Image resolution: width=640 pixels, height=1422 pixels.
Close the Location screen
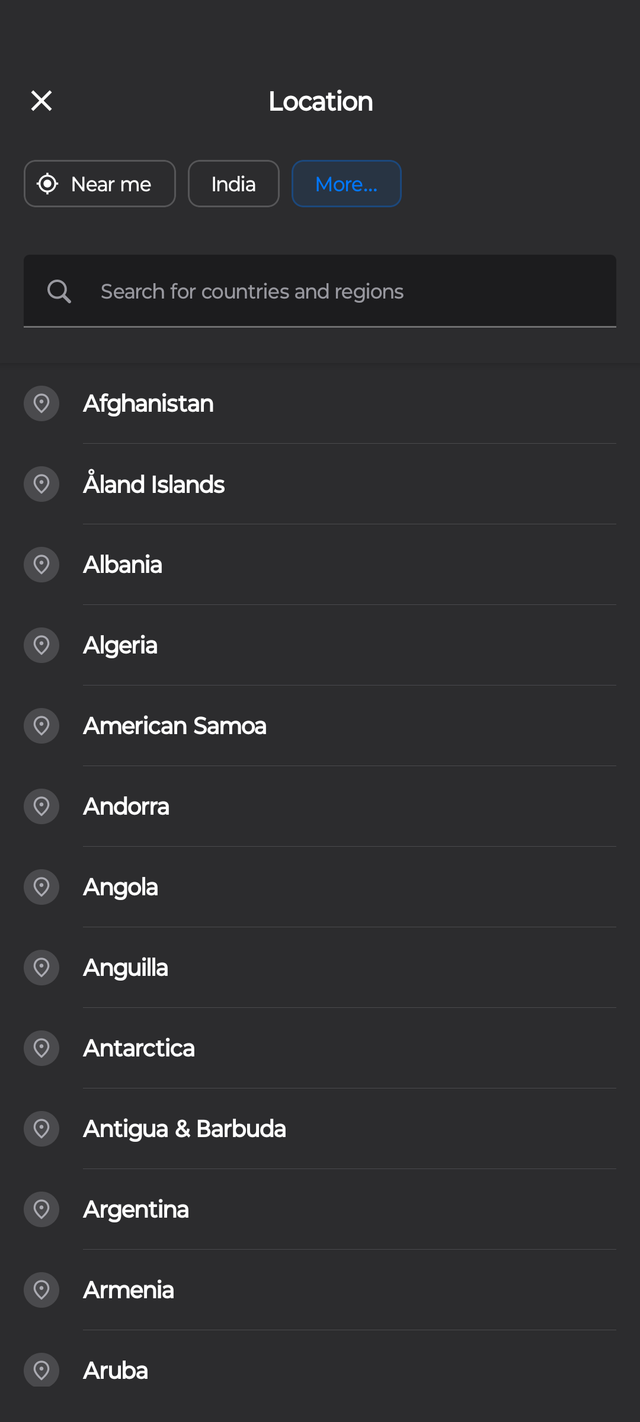coord(41,101)
